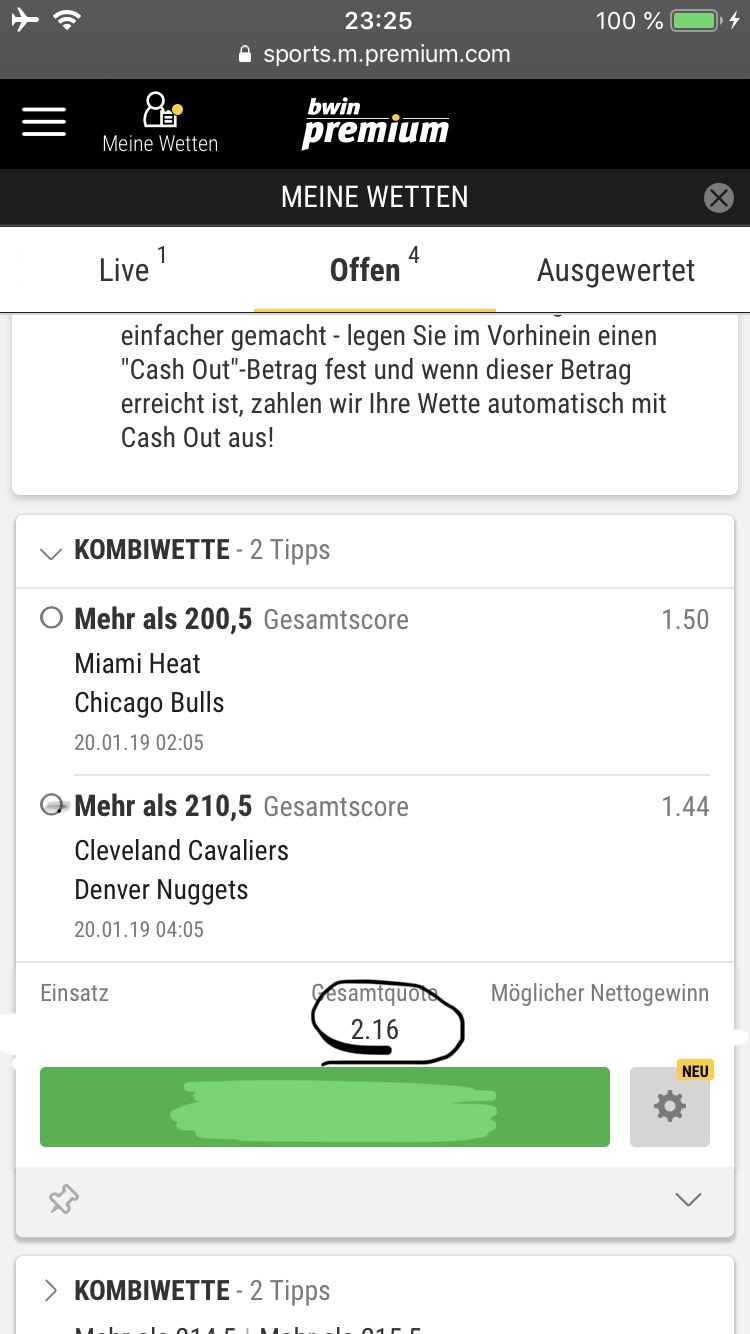
Task: Expand bet details chevron below cash out
Action: point(688,1199)
